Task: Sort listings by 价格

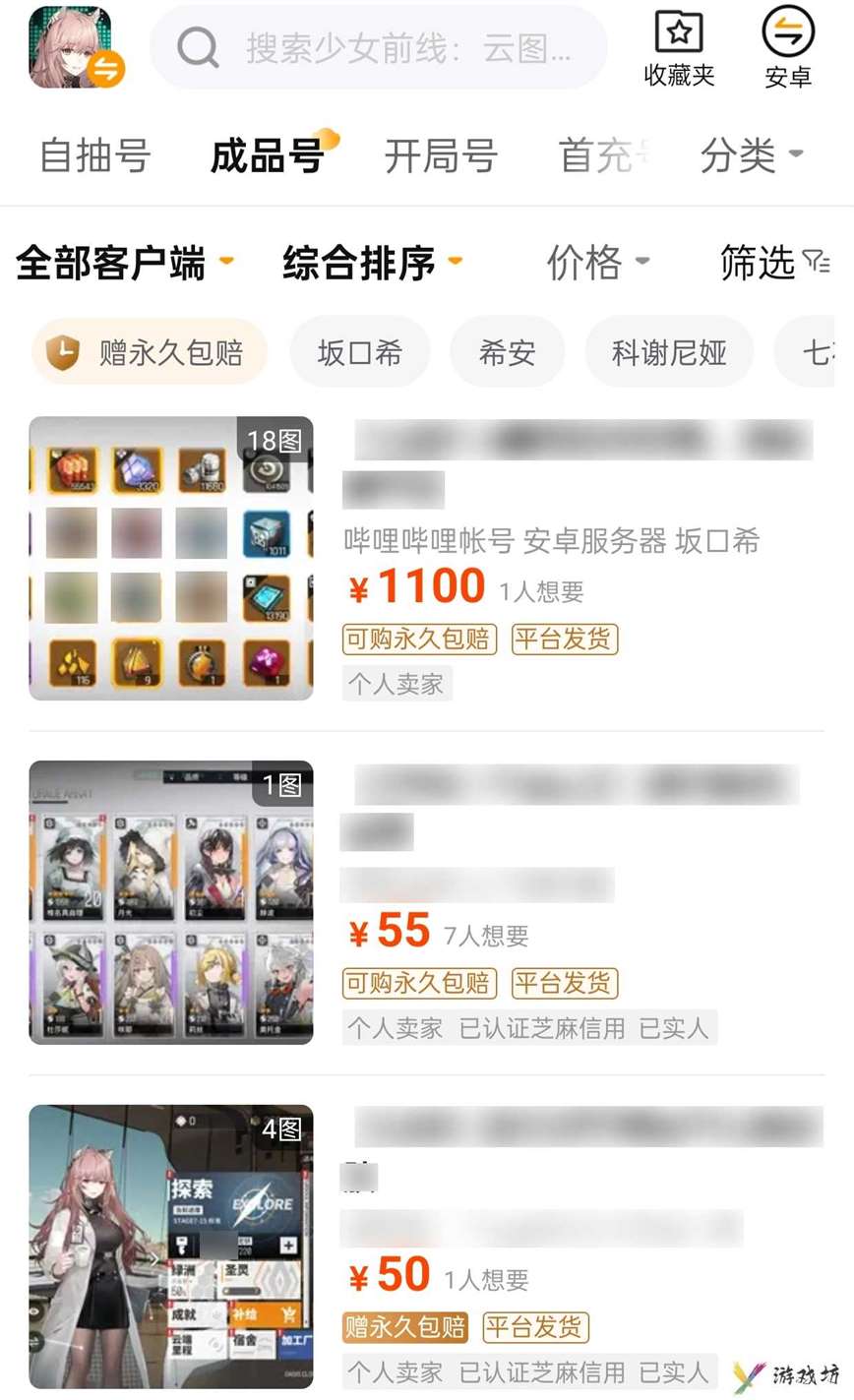Action: [597, 263]
